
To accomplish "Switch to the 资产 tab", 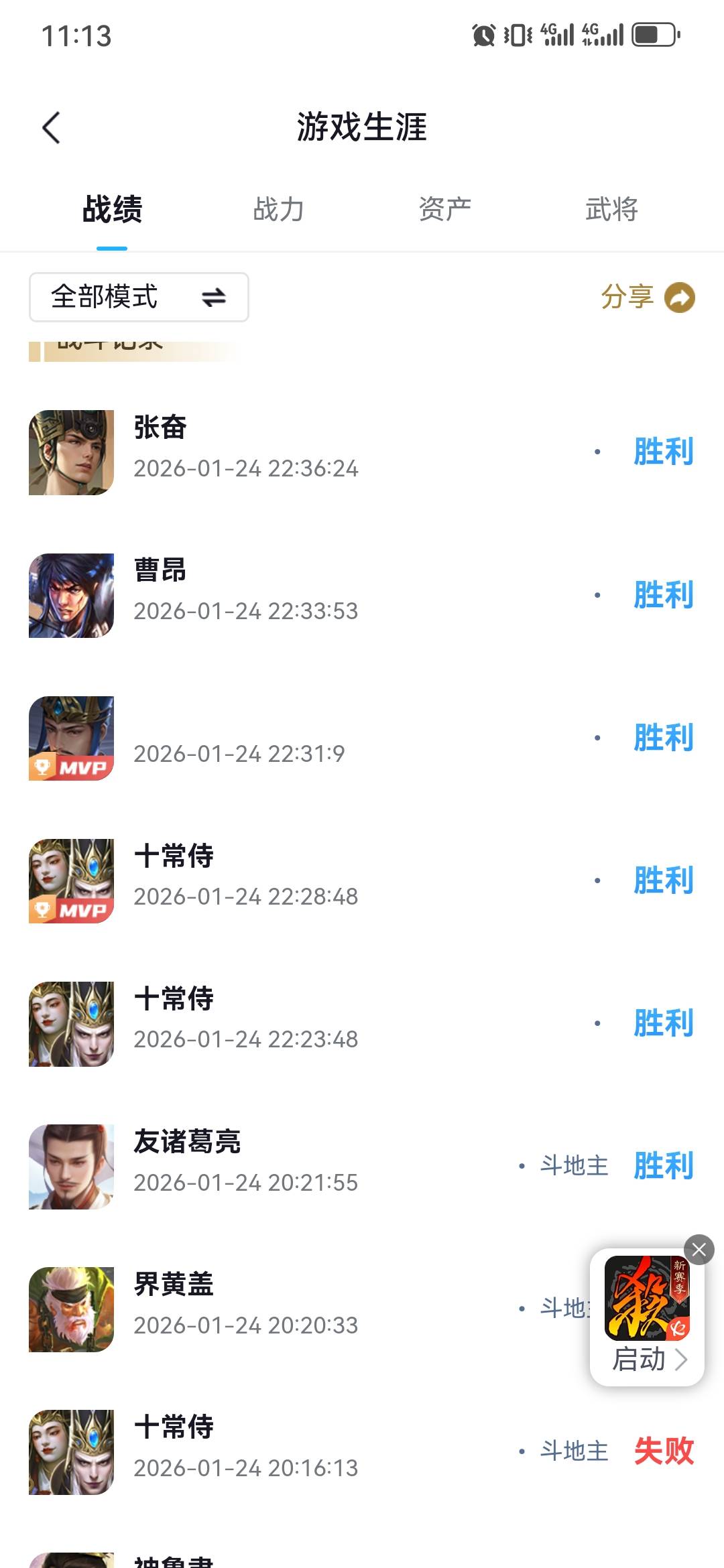I will coord(444,209).
